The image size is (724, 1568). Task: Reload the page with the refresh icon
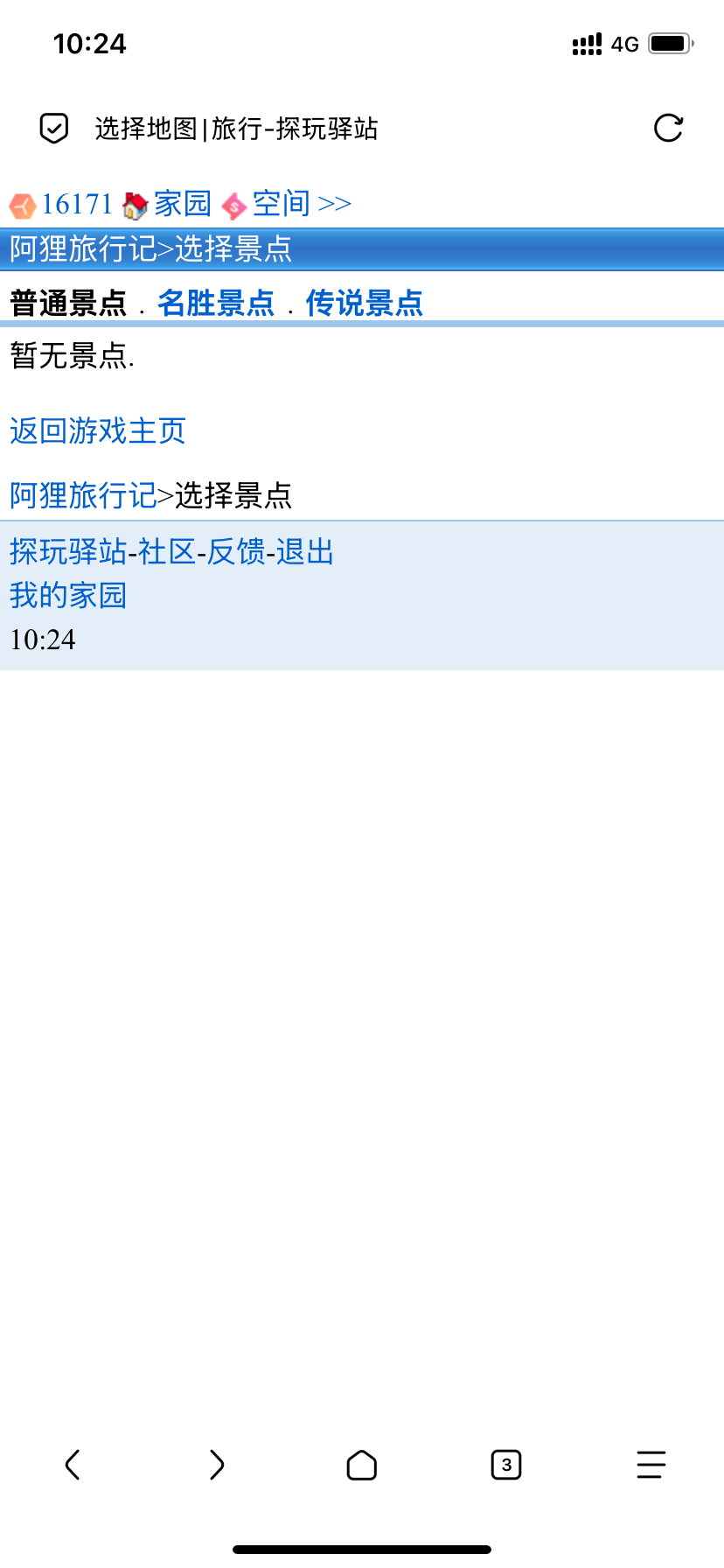tap(668, 129)
